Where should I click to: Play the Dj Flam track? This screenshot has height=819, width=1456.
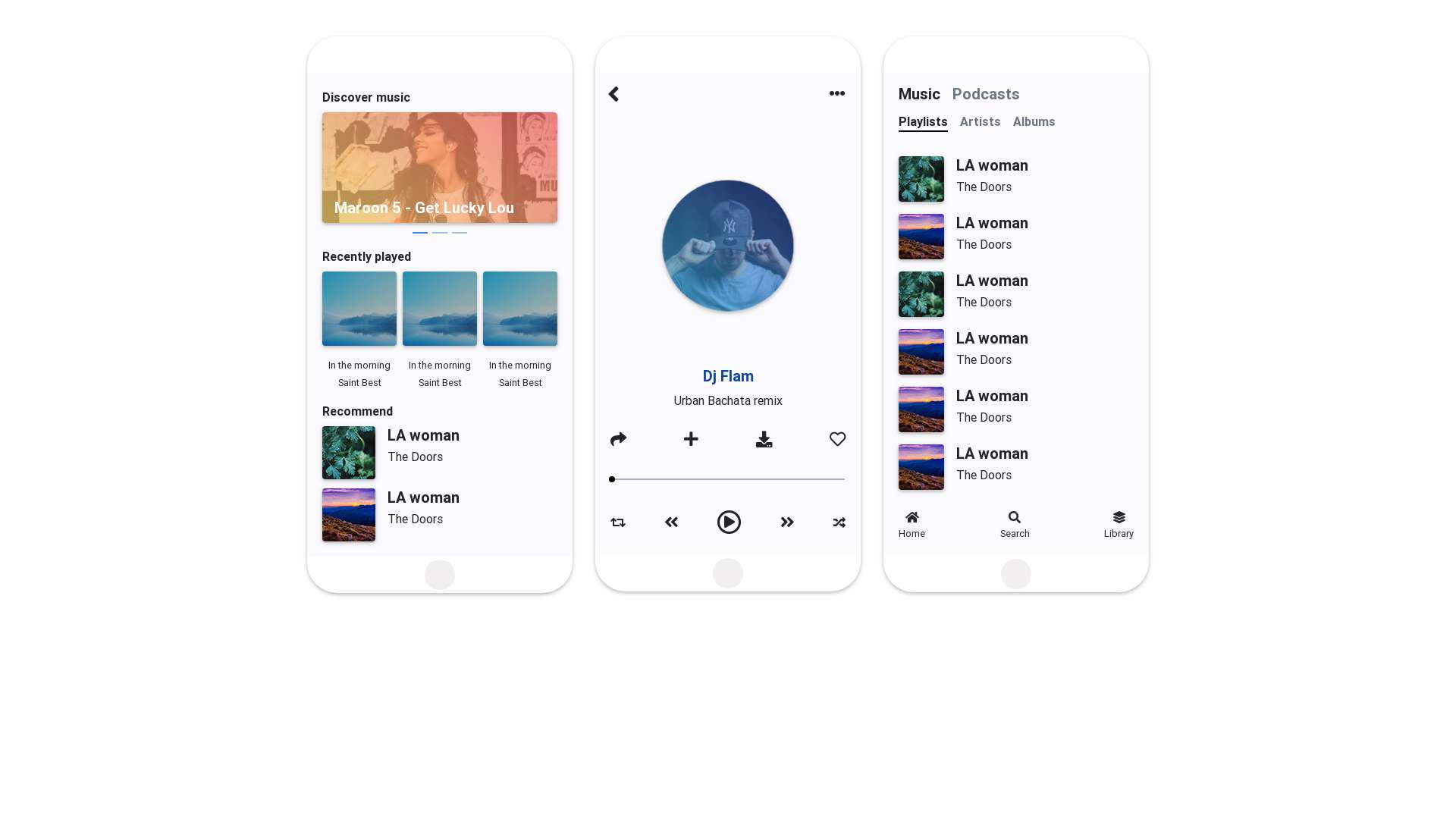click(x=729, y=522)
